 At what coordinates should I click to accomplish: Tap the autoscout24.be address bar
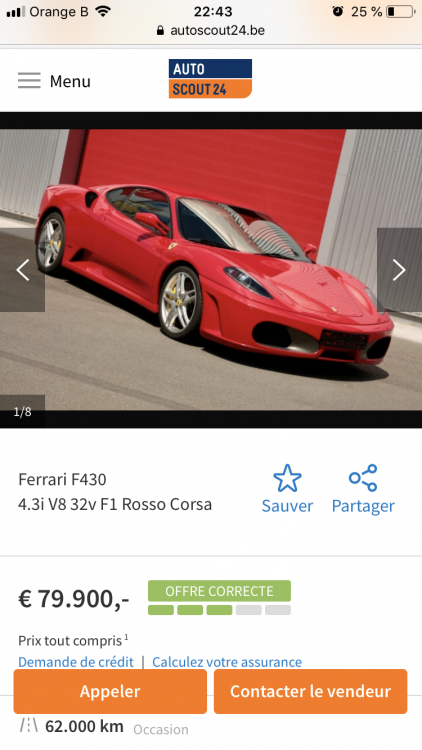click(x=211, y=31)
